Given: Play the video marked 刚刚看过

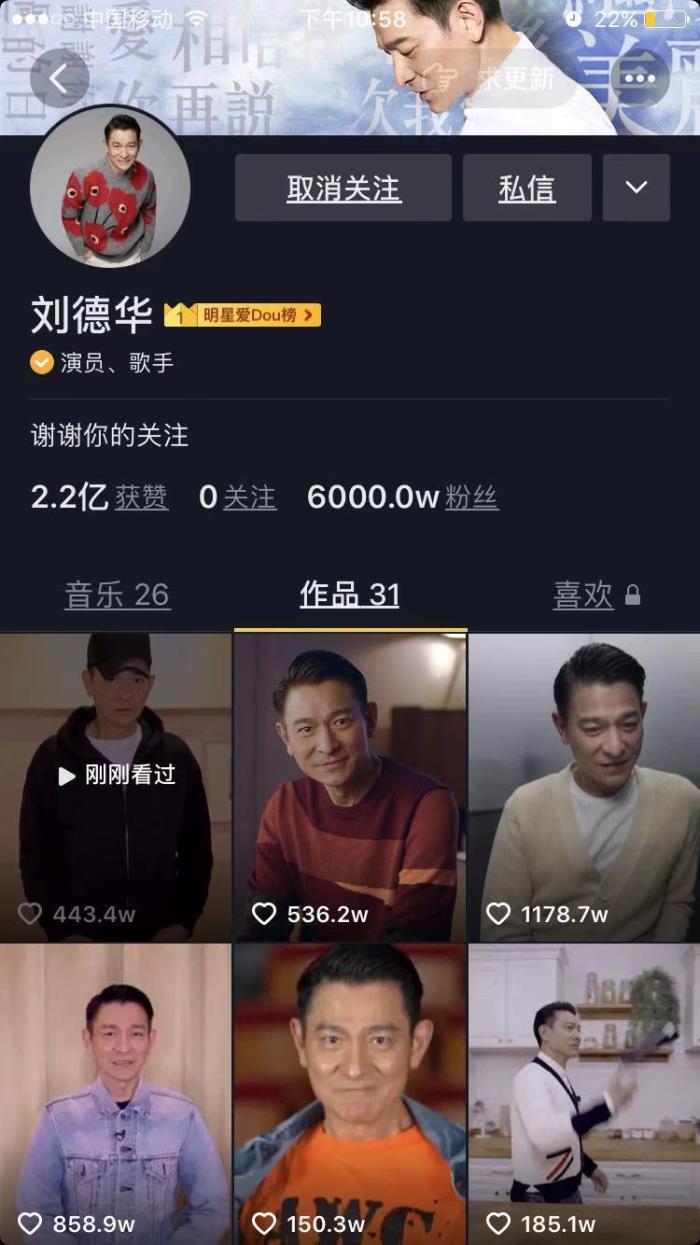Looking at the screenshot, I should click(x=115, y=787).
